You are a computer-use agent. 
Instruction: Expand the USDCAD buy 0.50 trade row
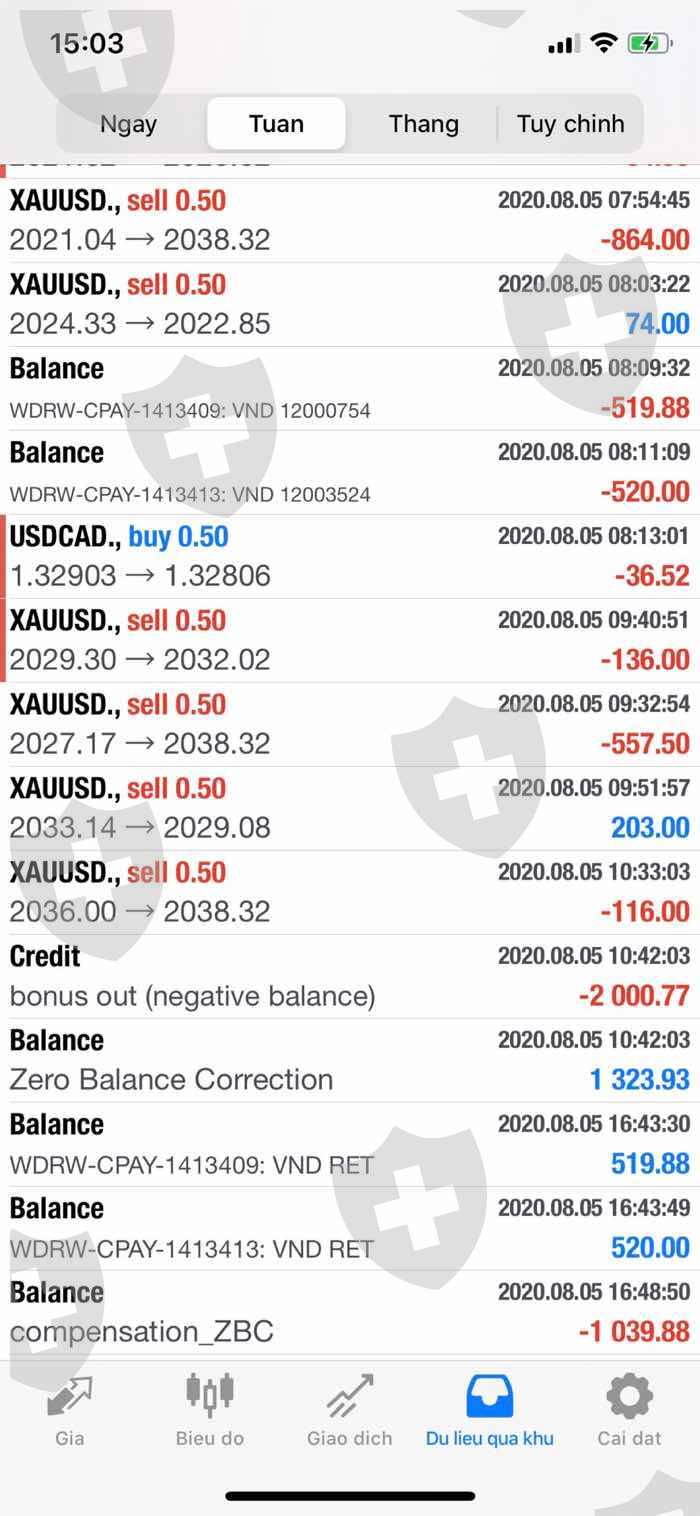click(x=350, y=557)
